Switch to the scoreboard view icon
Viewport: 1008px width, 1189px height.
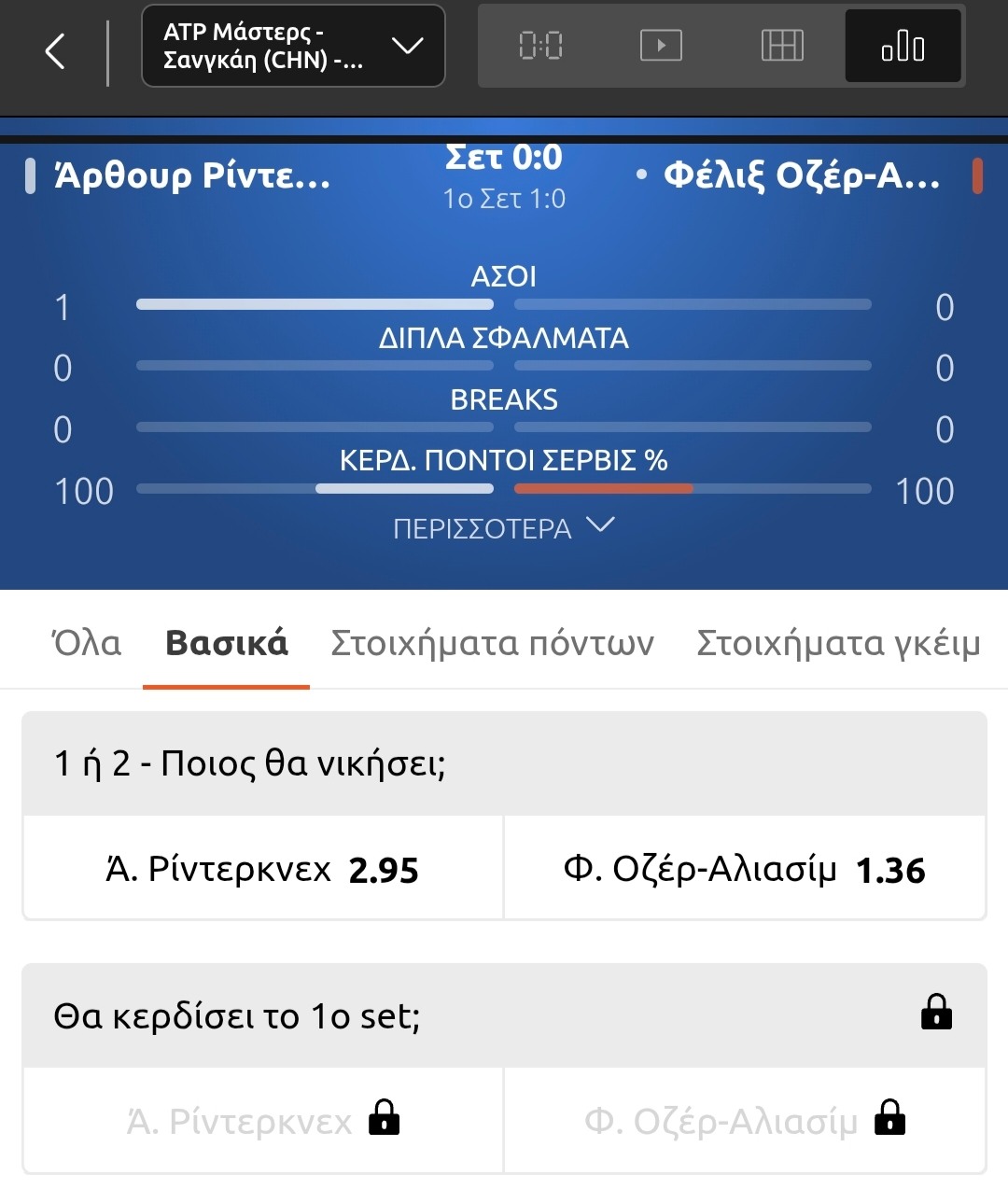point(540,46)
